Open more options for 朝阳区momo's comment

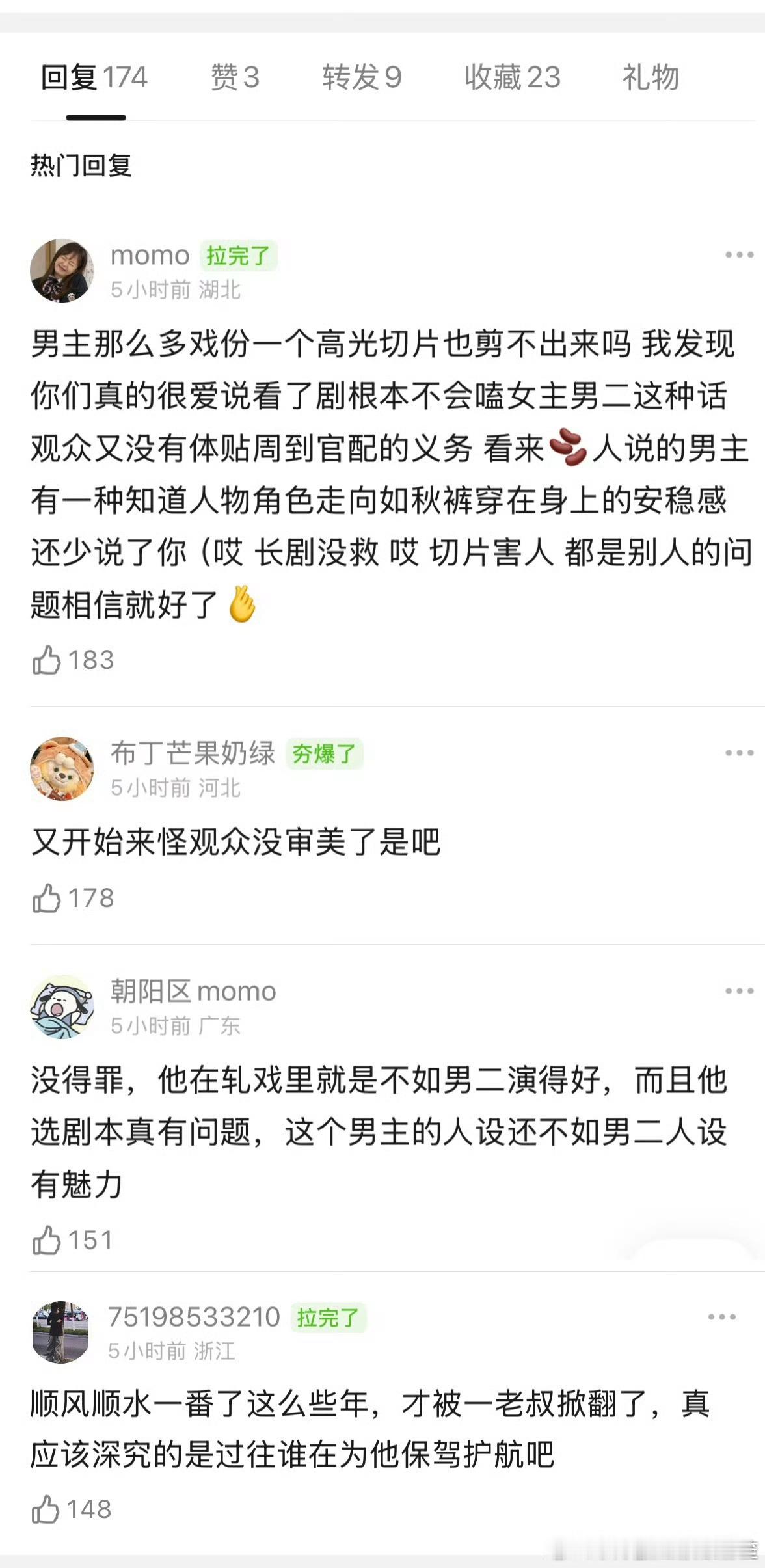731,990
